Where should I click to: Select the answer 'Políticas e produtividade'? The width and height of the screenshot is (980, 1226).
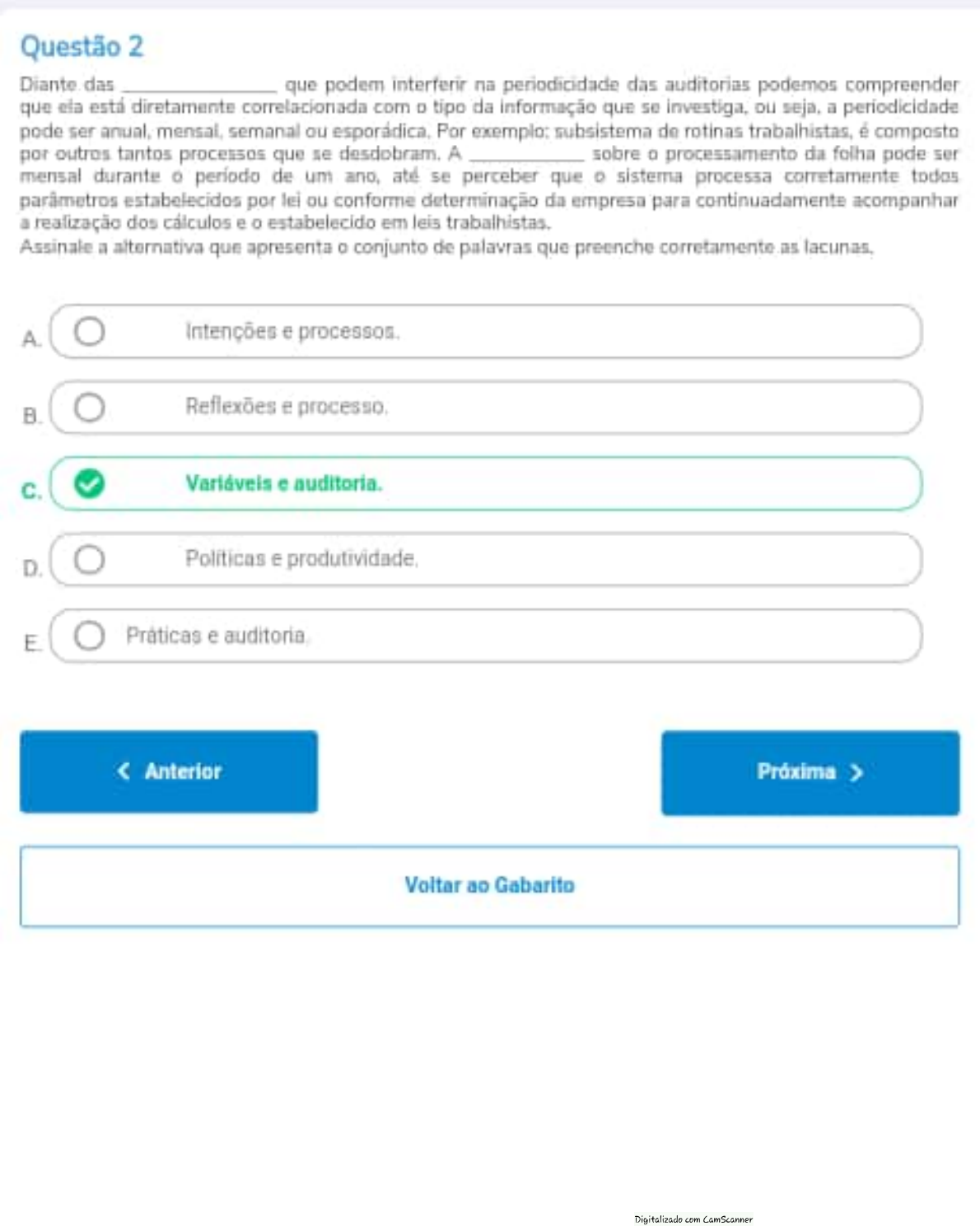(302, 559)
